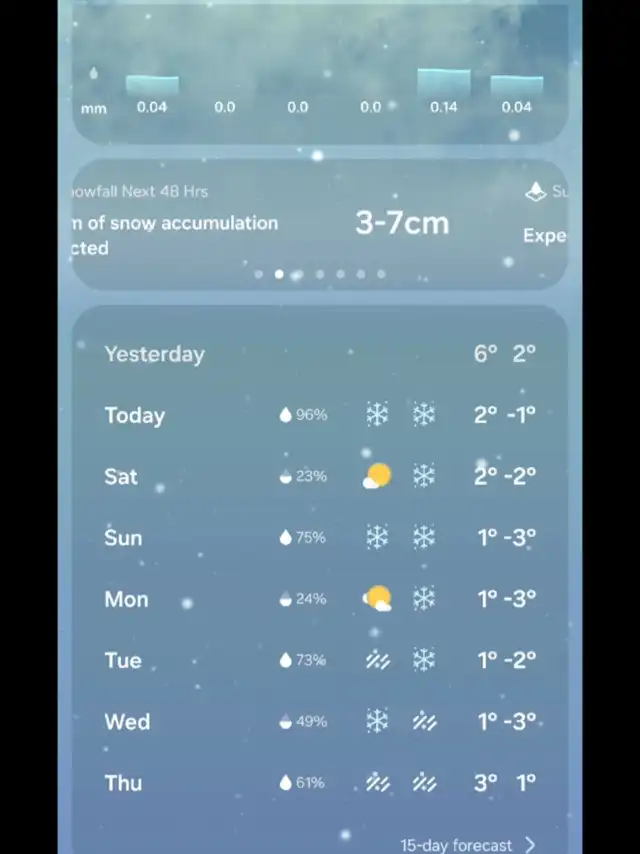Show the Wed forecast details
The width and height of the screenshot is (640, 854).
click(320, 721)
